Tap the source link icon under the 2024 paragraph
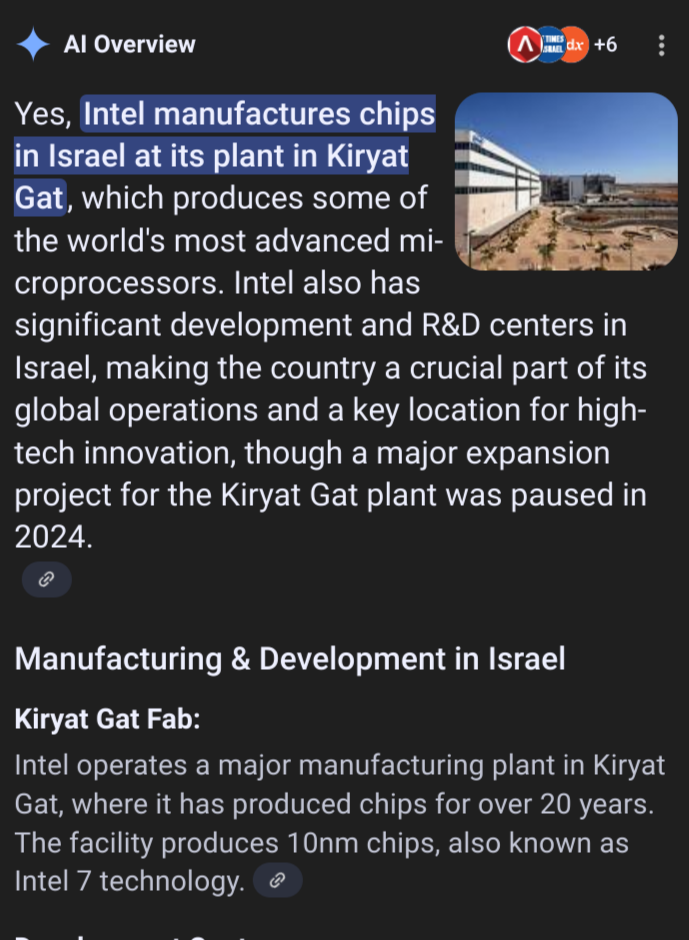This screenshot has height=940, width=689. pyautogui.click(x=47, y=579)
